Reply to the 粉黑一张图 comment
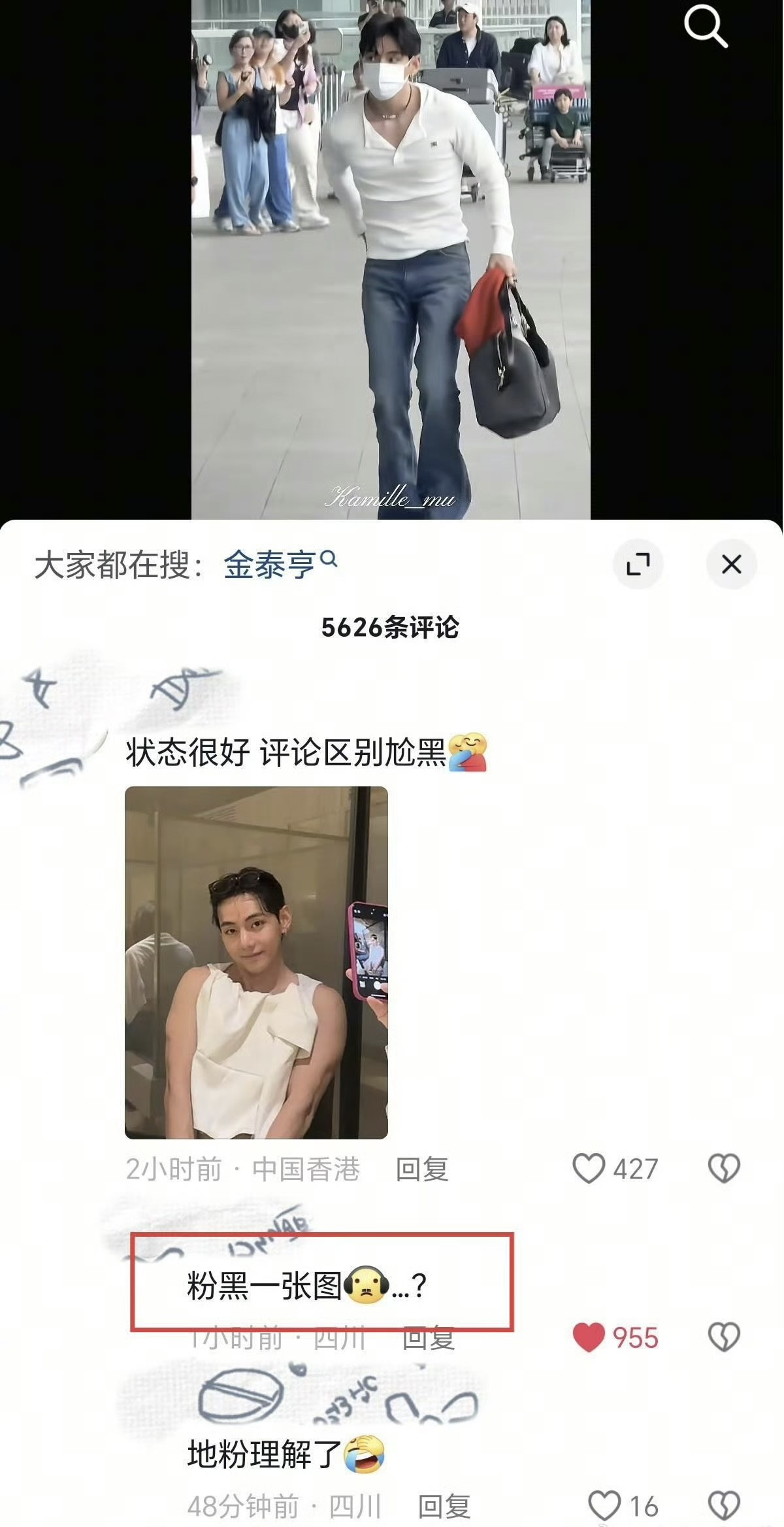 pos(428,1339)
